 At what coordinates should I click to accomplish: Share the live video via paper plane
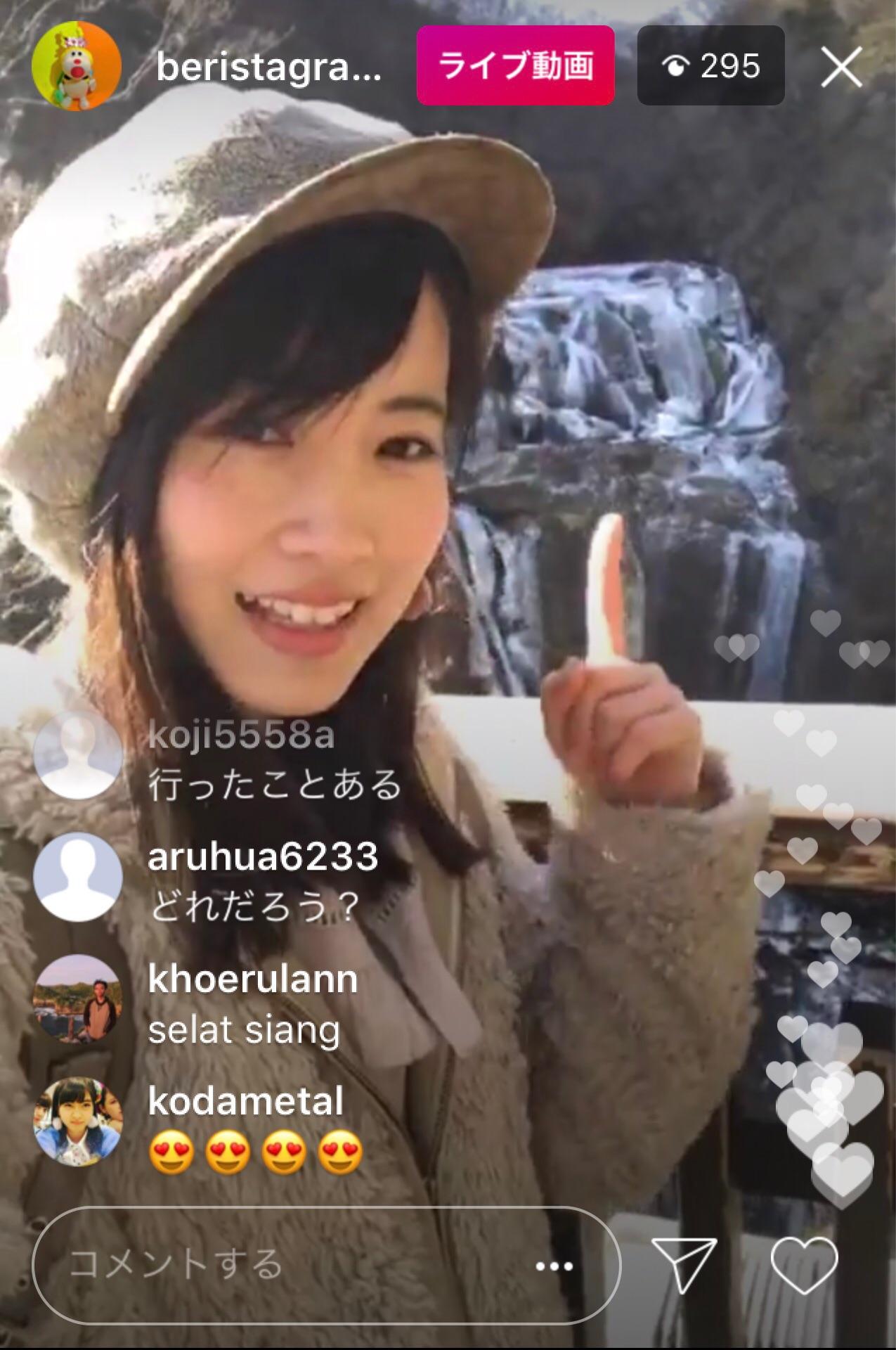click(683, 1264)
